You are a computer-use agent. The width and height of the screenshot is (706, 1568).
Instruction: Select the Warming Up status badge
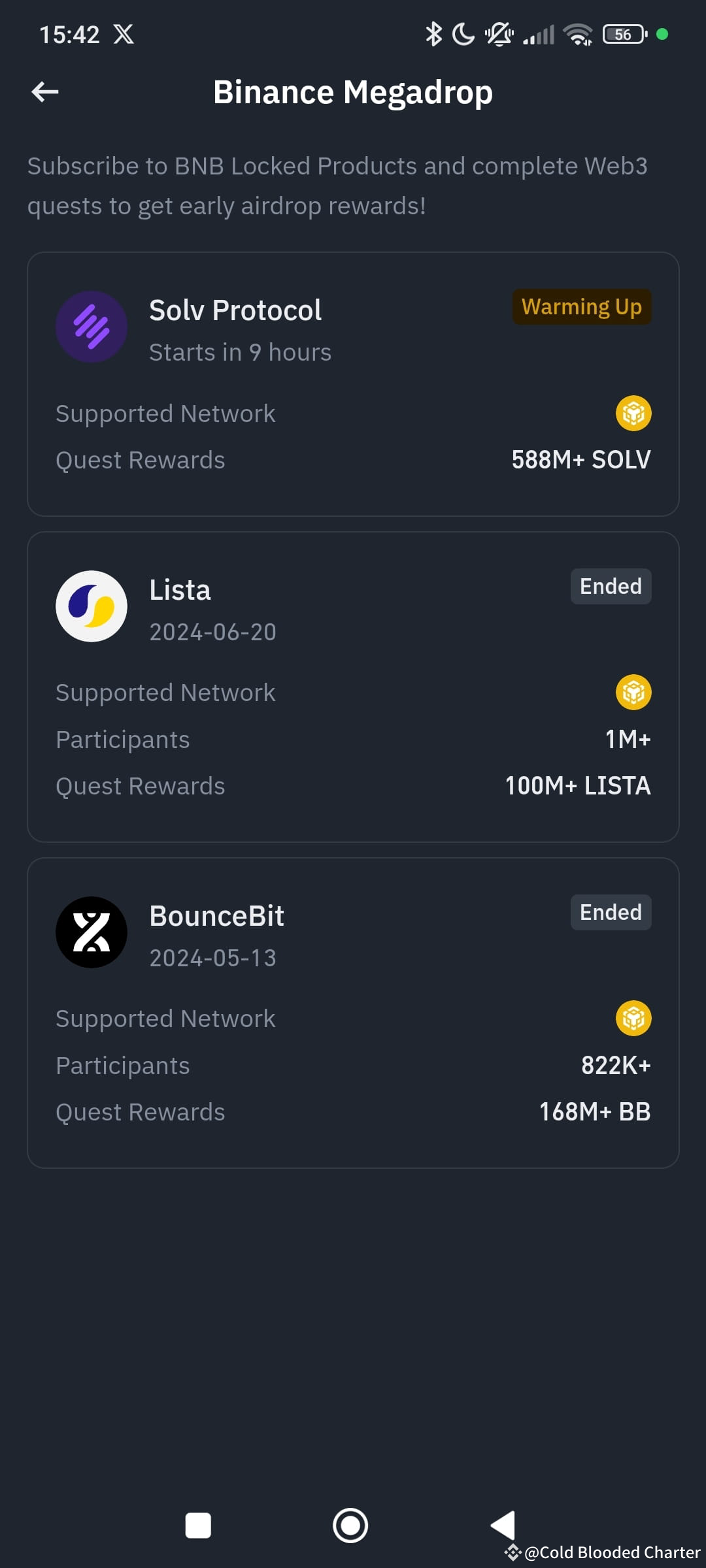coord(581,306)
